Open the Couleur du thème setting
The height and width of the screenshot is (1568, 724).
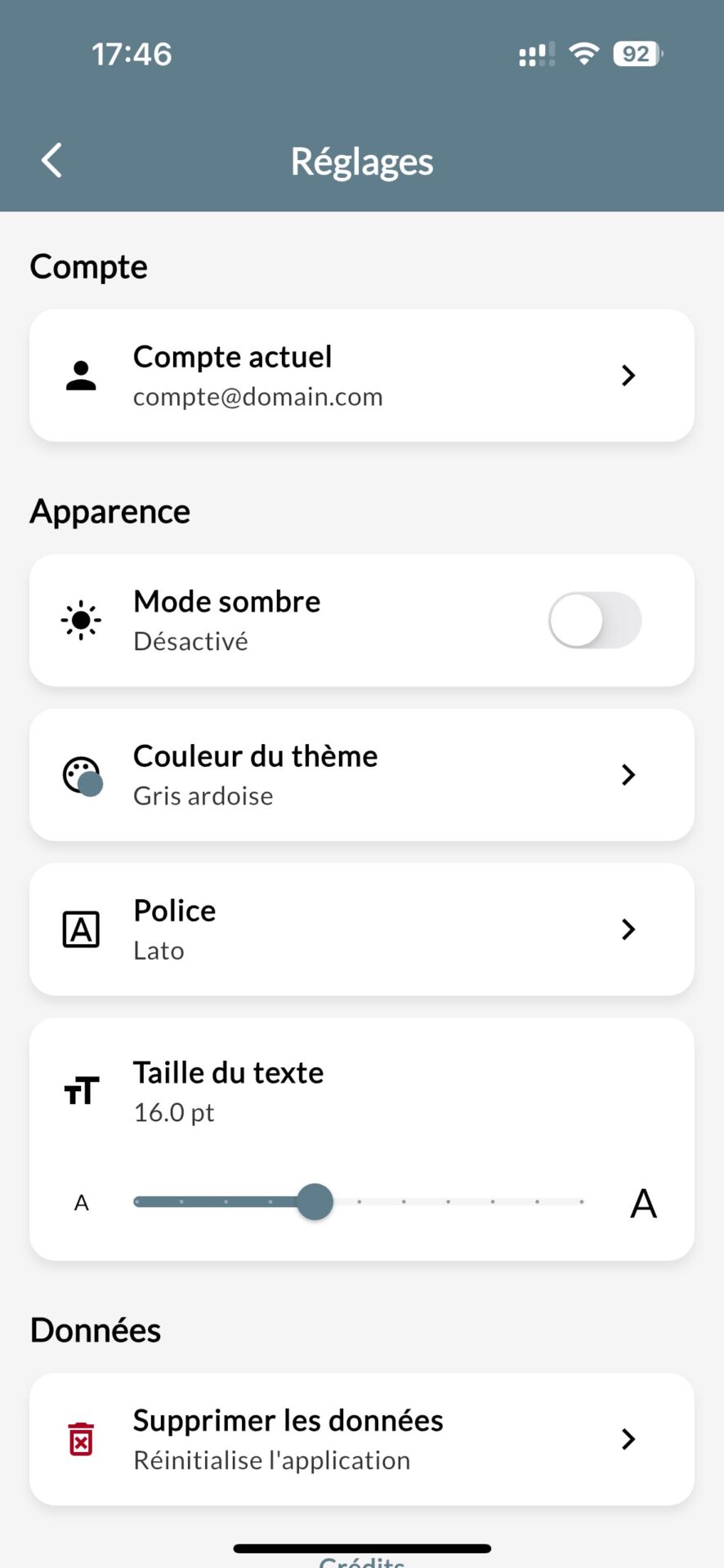tap(361, 775)
